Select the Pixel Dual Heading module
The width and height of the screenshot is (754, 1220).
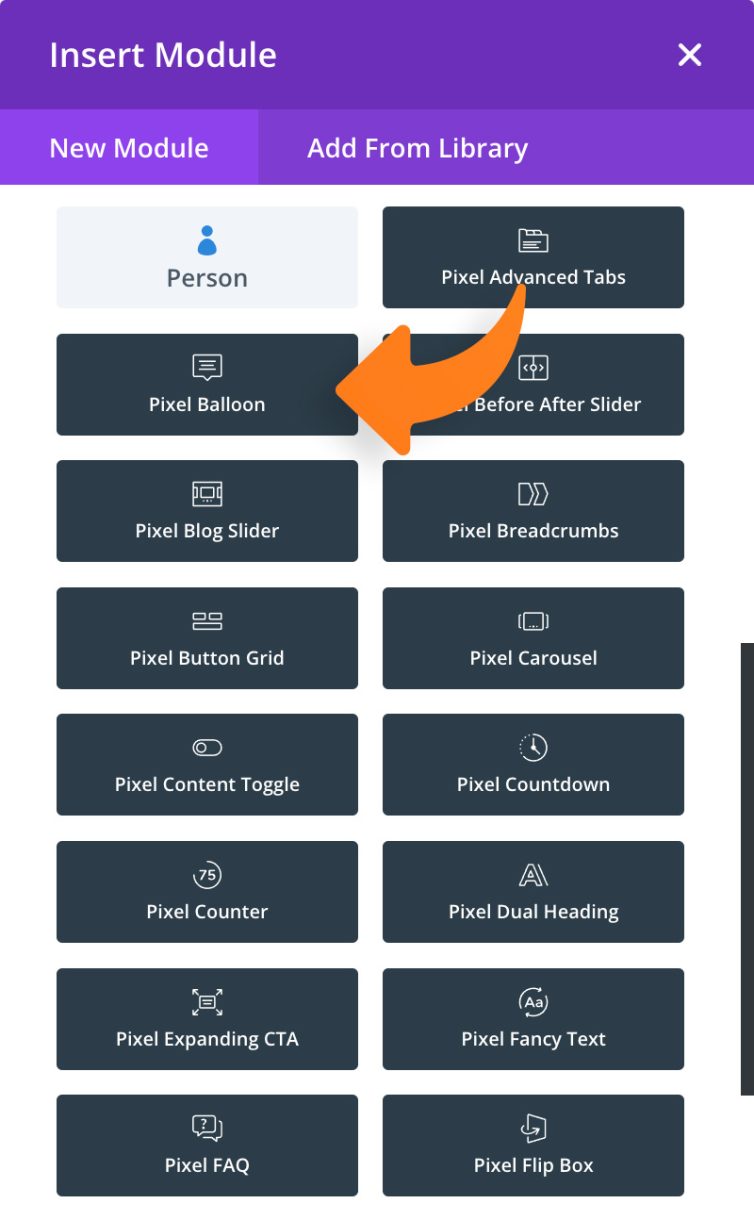[533, 892]
